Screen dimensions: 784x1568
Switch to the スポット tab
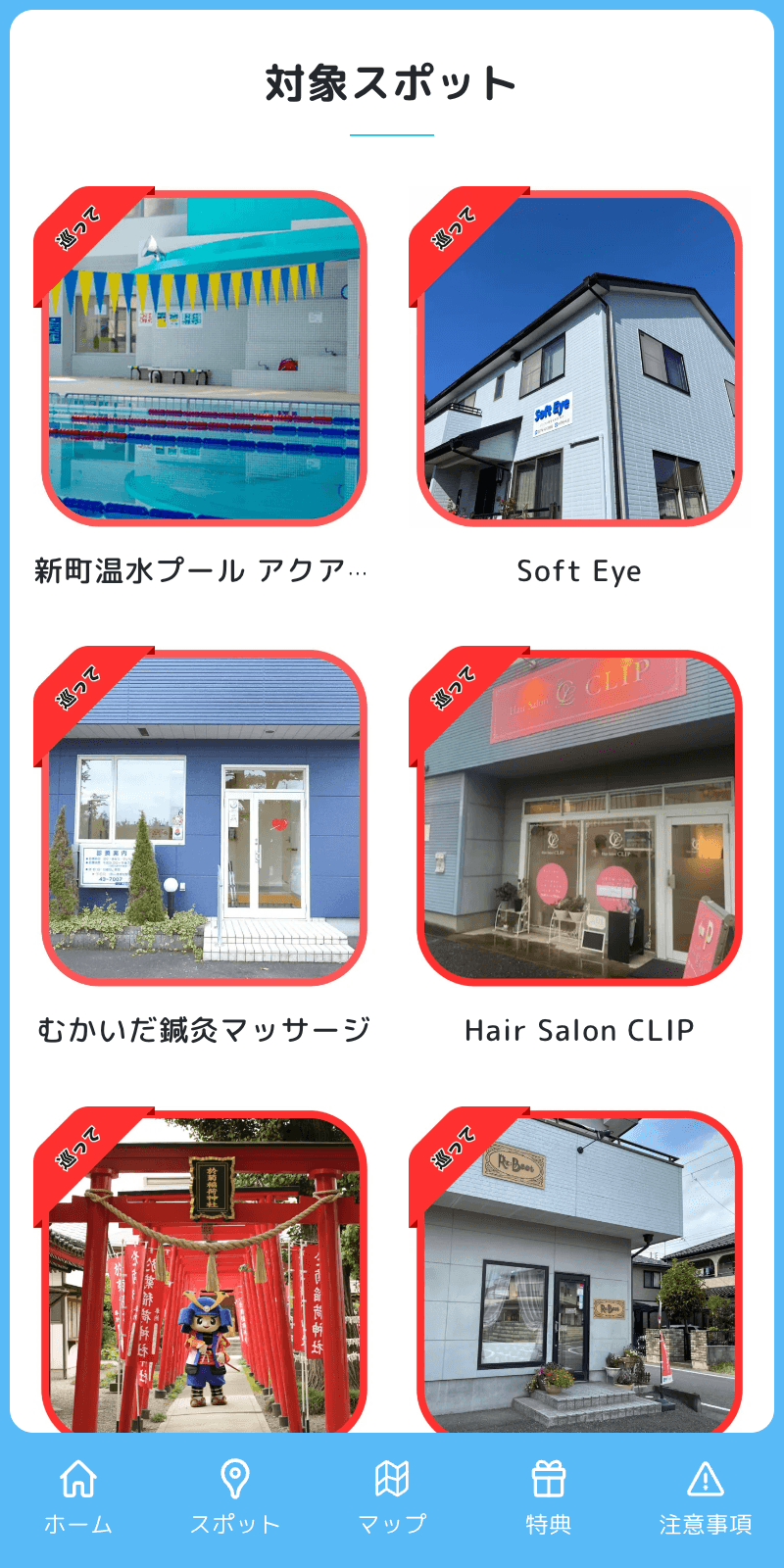click(235, 1496)
